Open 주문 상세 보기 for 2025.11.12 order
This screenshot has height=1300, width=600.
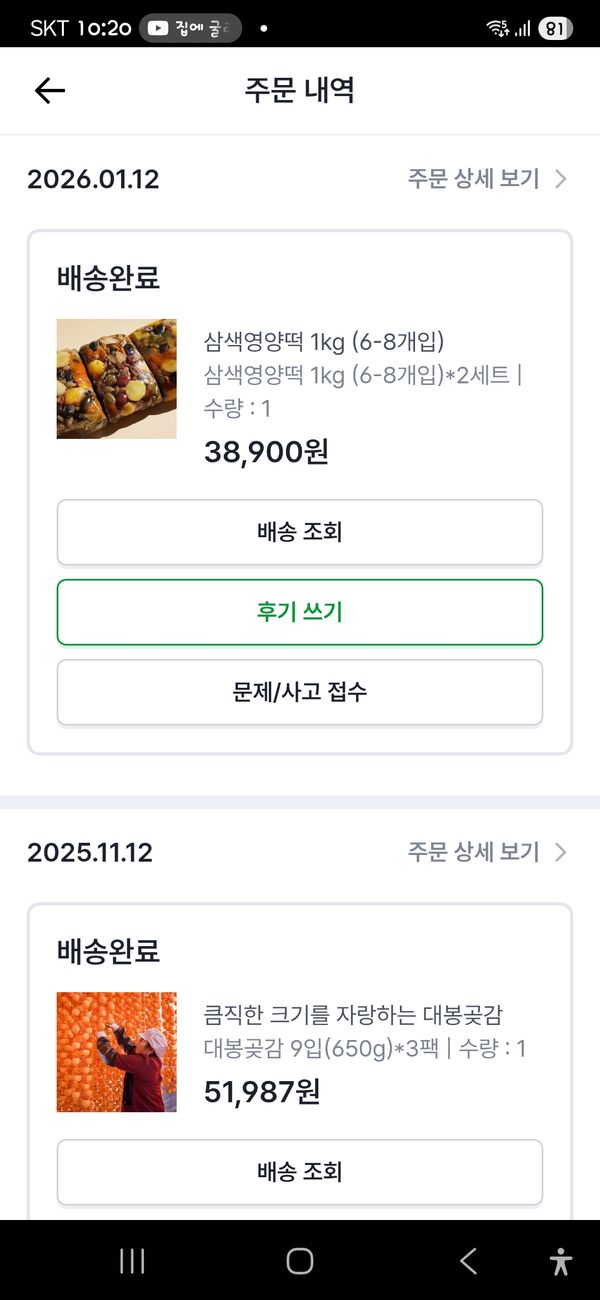coord(487,852)
